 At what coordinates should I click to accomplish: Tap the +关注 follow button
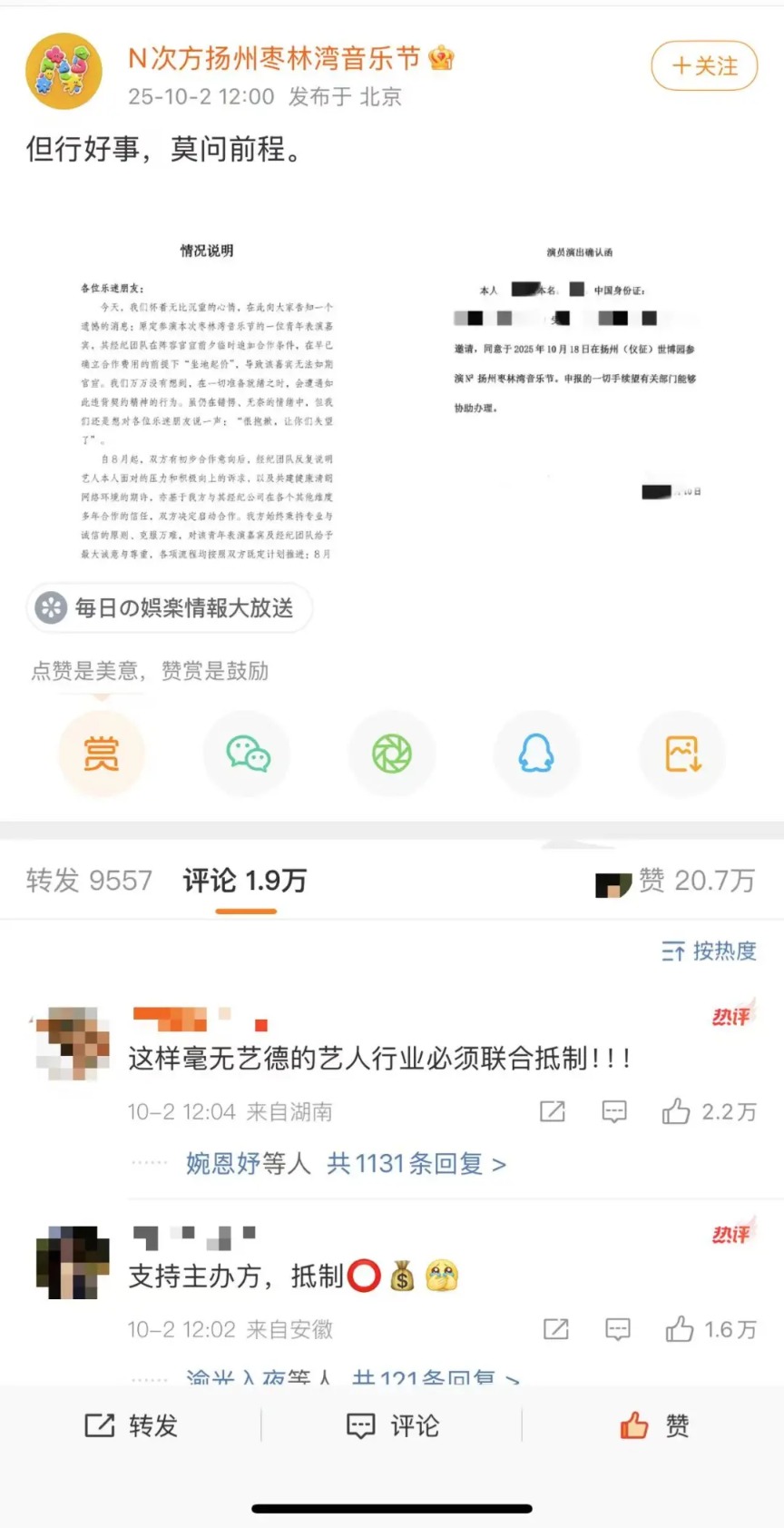tap(704, 66)
